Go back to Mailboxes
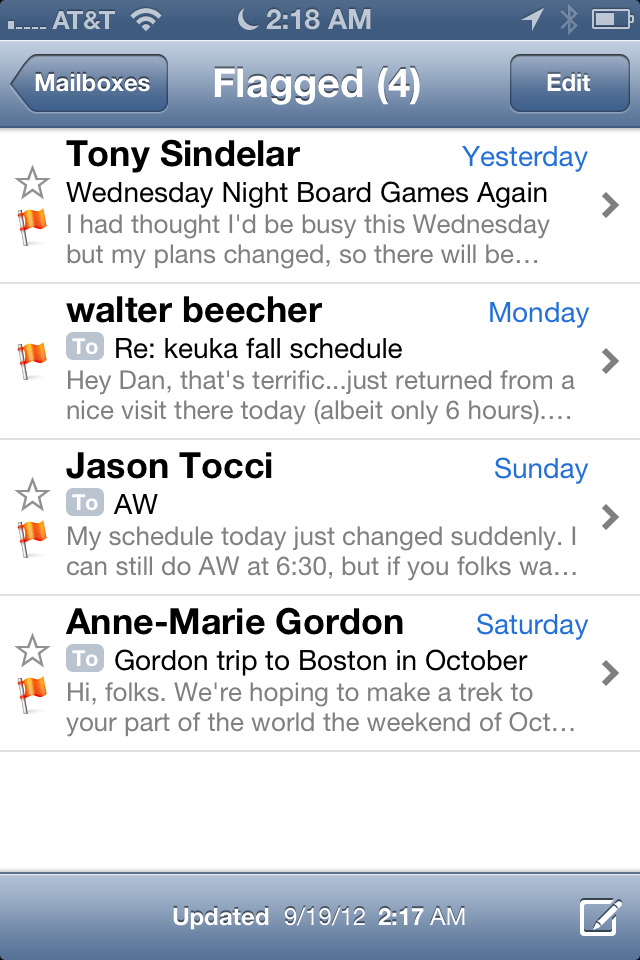Viewport: 640px width, 960px height. (90, 84)
